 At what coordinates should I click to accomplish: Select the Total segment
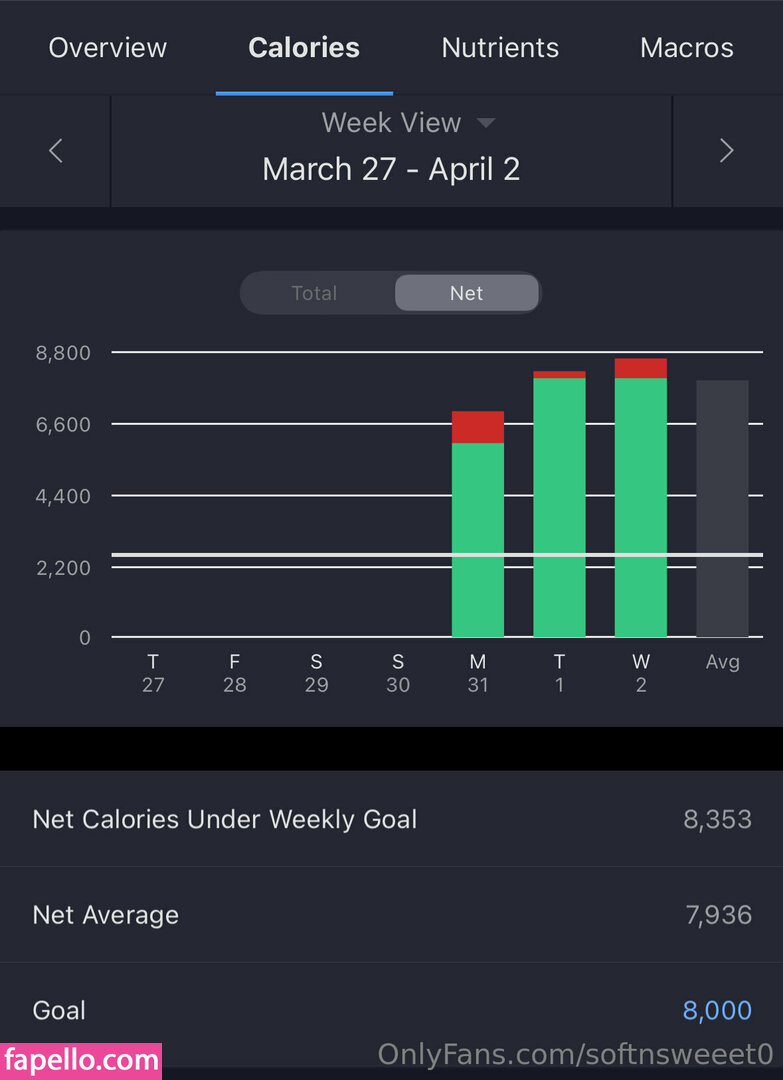click(315, 293)
